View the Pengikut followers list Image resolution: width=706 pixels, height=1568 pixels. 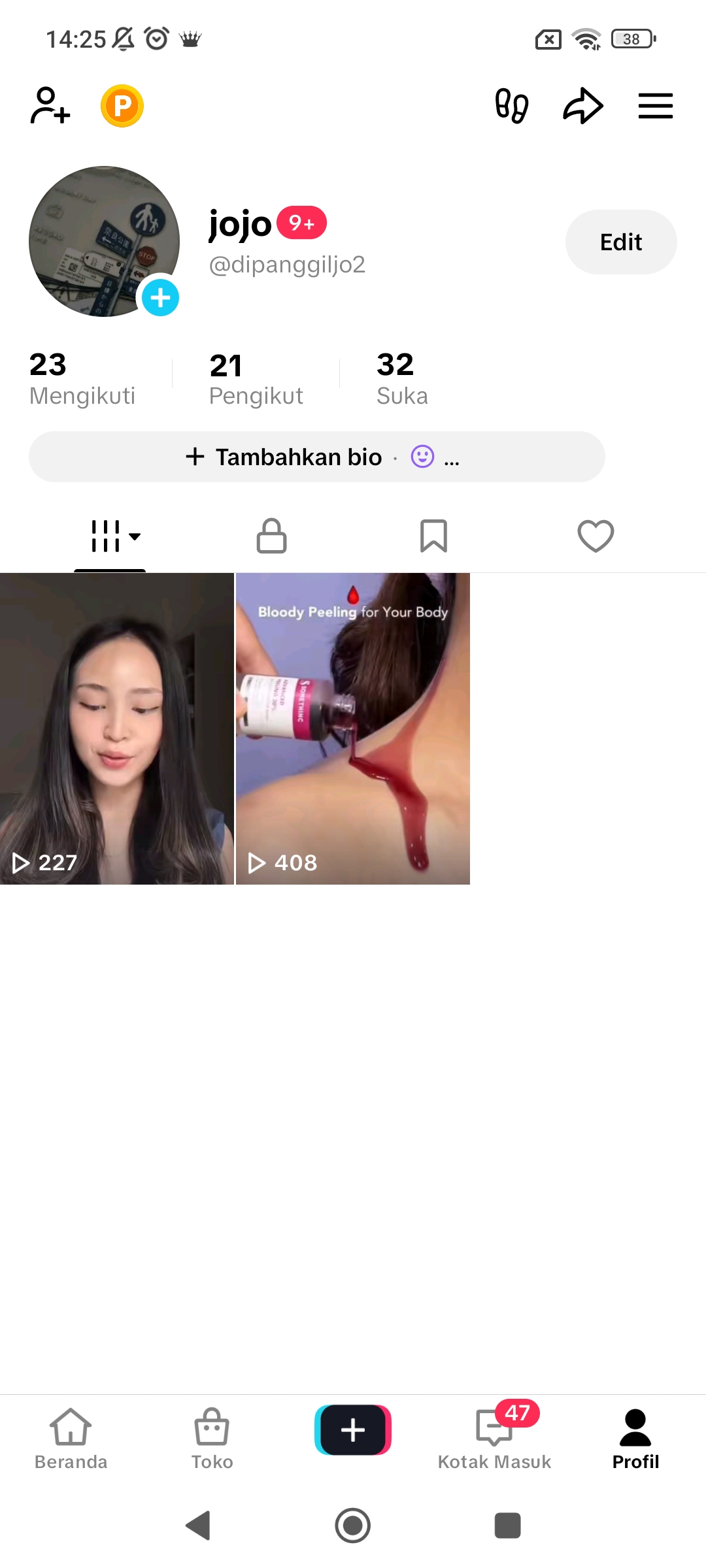(256, 379)
